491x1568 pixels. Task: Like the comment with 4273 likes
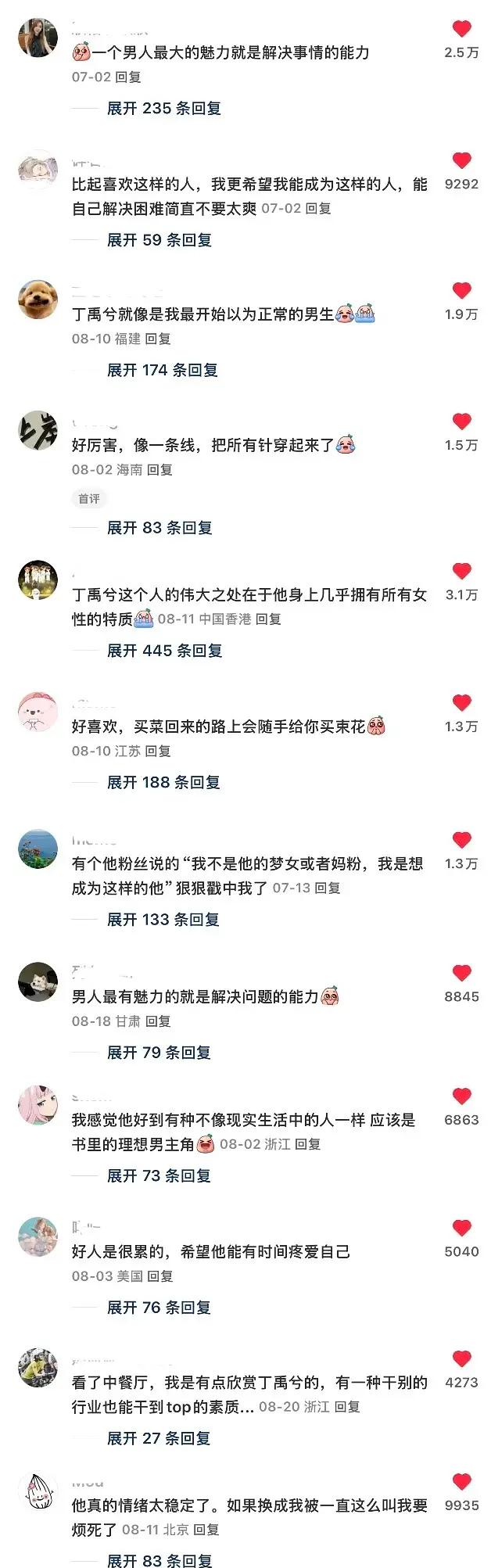click(461, 1359)
